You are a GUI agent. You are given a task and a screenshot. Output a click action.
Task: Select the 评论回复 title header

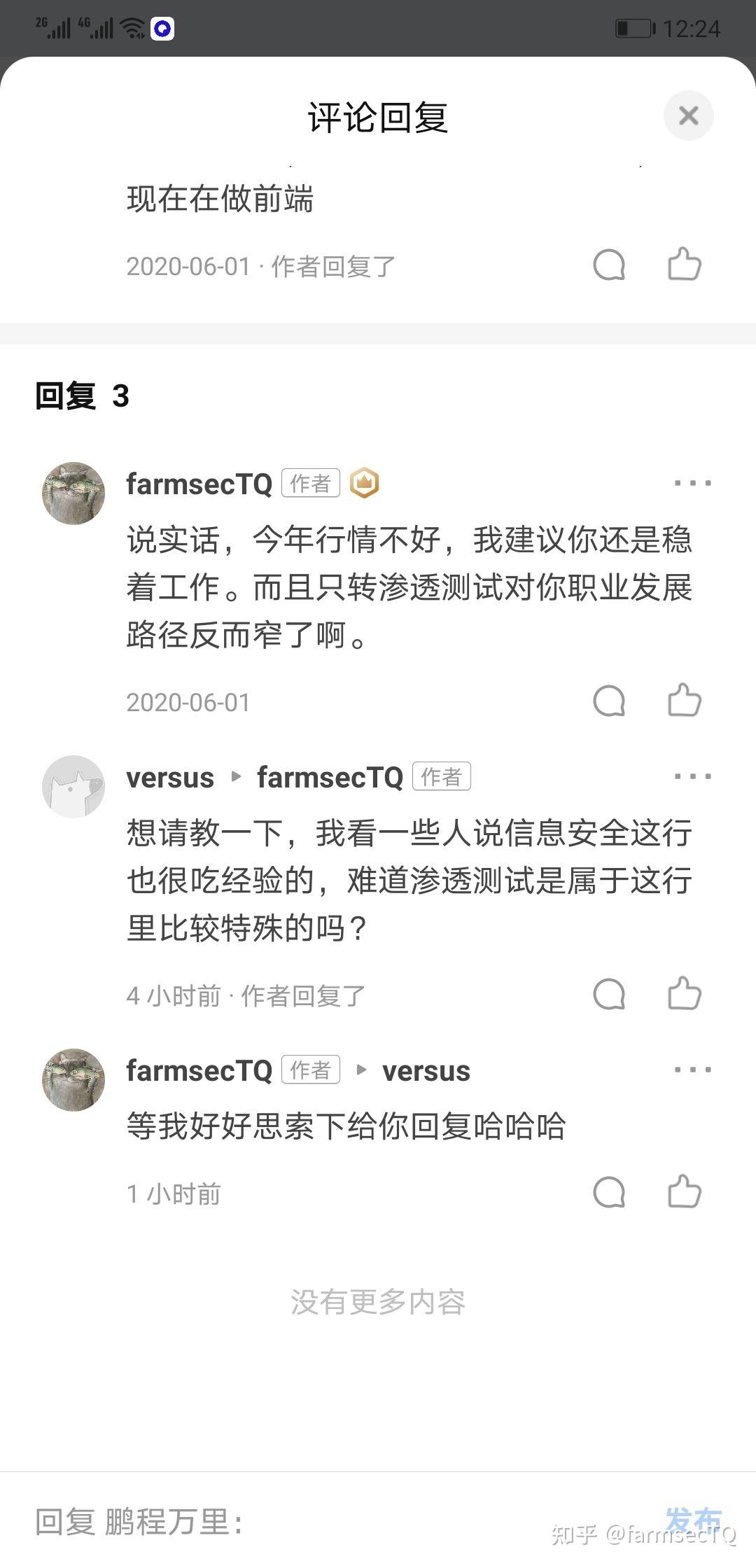(x=378, y=118)
